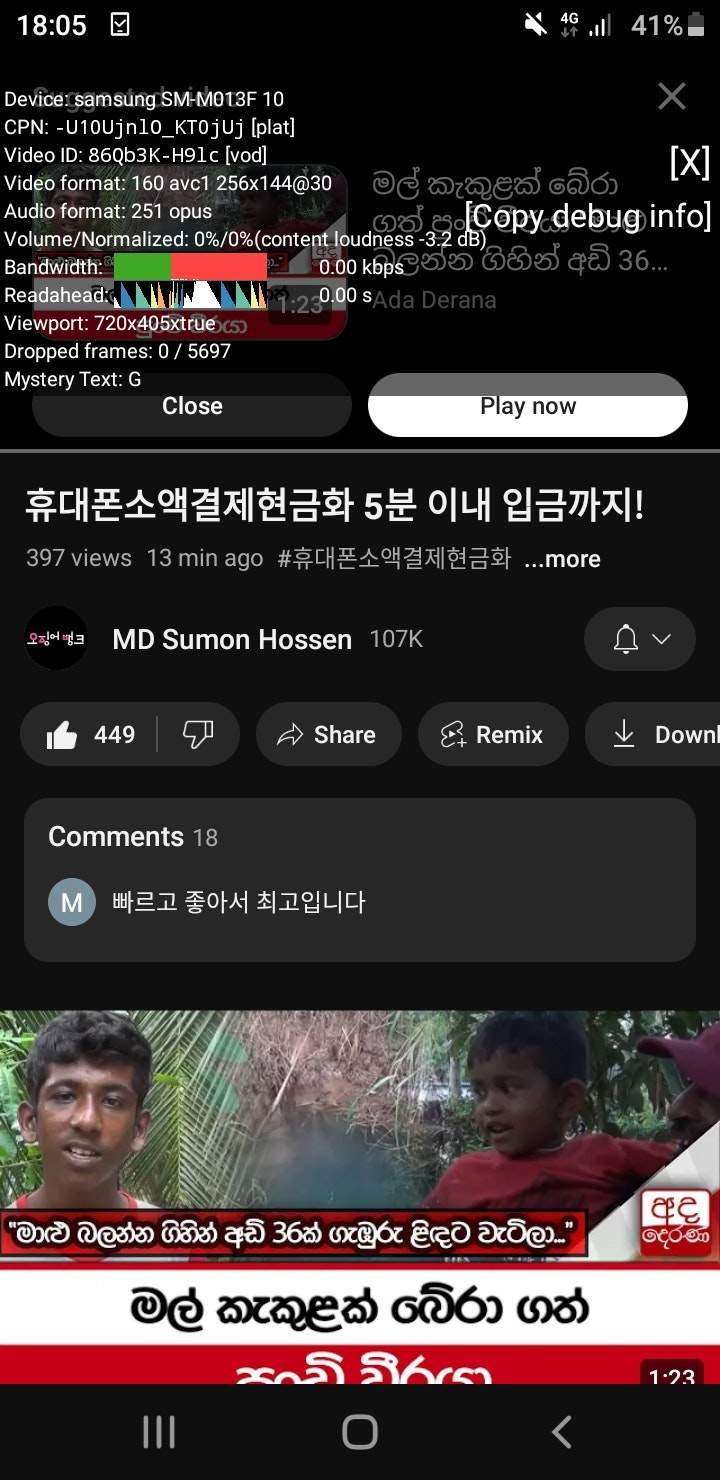Screen dimensions: 720x1480
Task: Close the stats debug panel via [X]
Action: (689, 162)
